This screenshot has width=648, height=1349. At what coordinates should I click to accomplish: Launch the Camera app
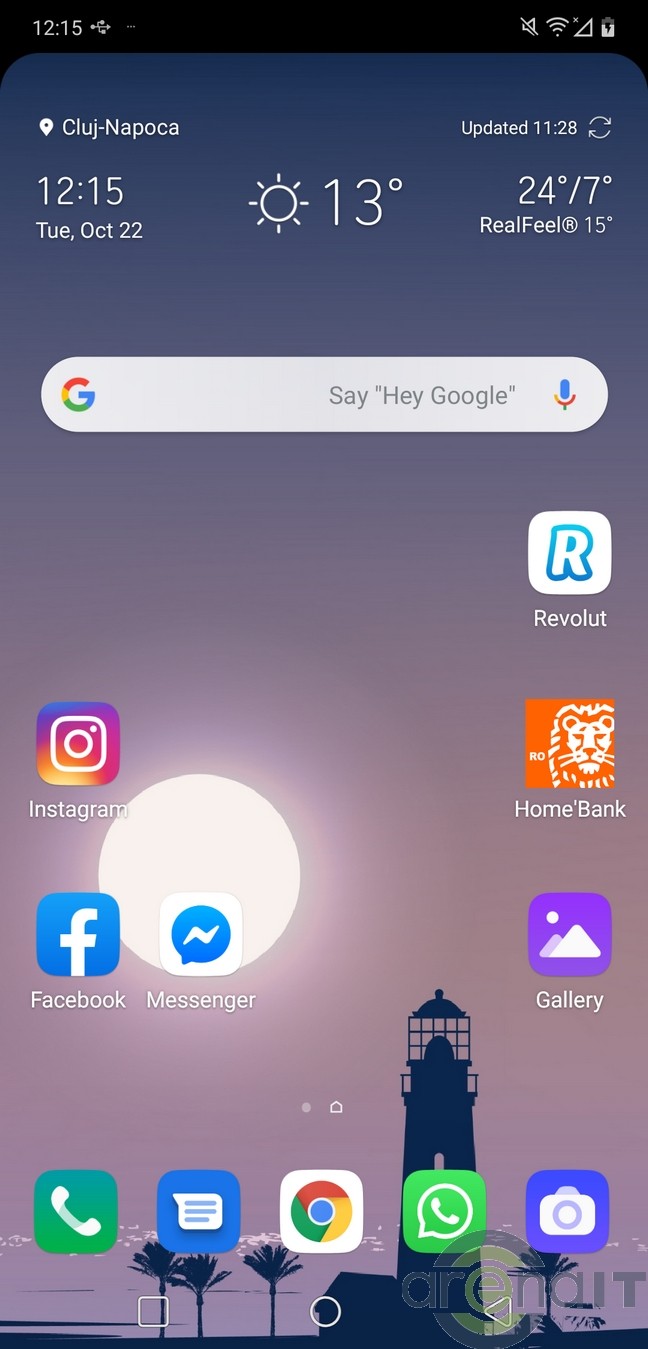tap(567, 1211)
